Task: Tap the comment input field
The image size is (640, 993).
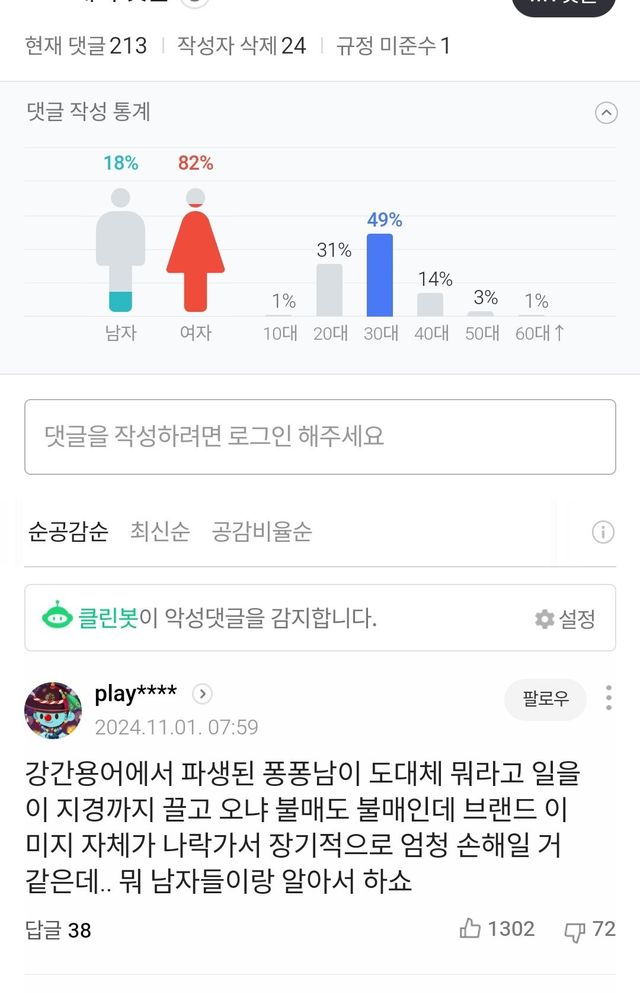Action: pos(320,437)
